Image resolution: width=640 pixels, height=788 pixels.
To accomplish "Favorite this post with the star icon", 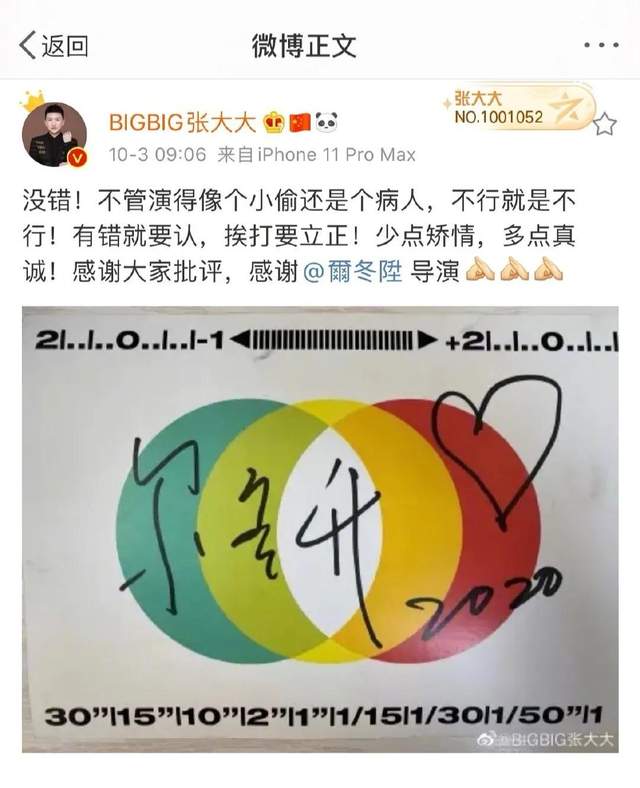I will point(605,124).
